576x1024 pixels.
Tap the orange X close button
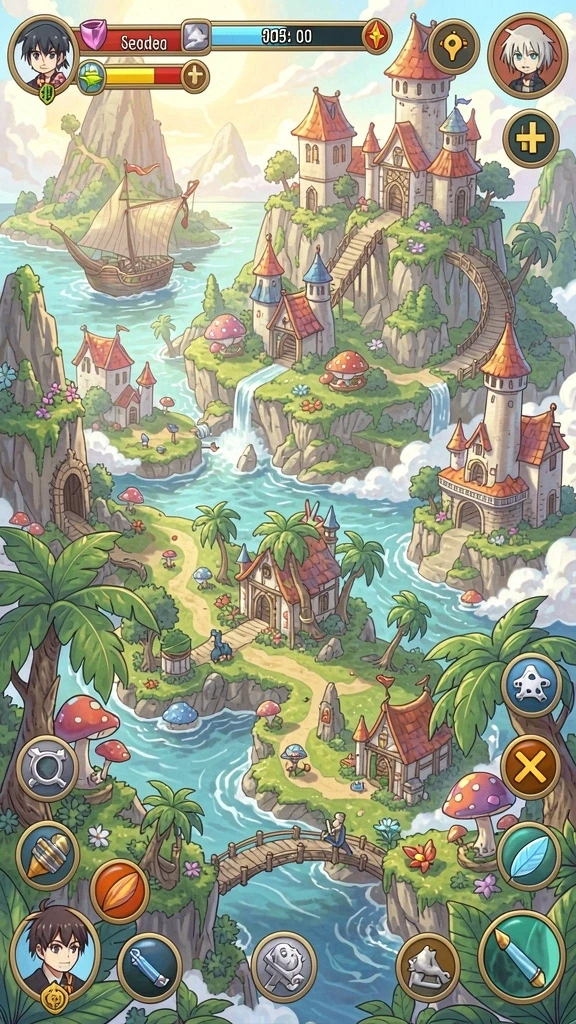(530, 767)
